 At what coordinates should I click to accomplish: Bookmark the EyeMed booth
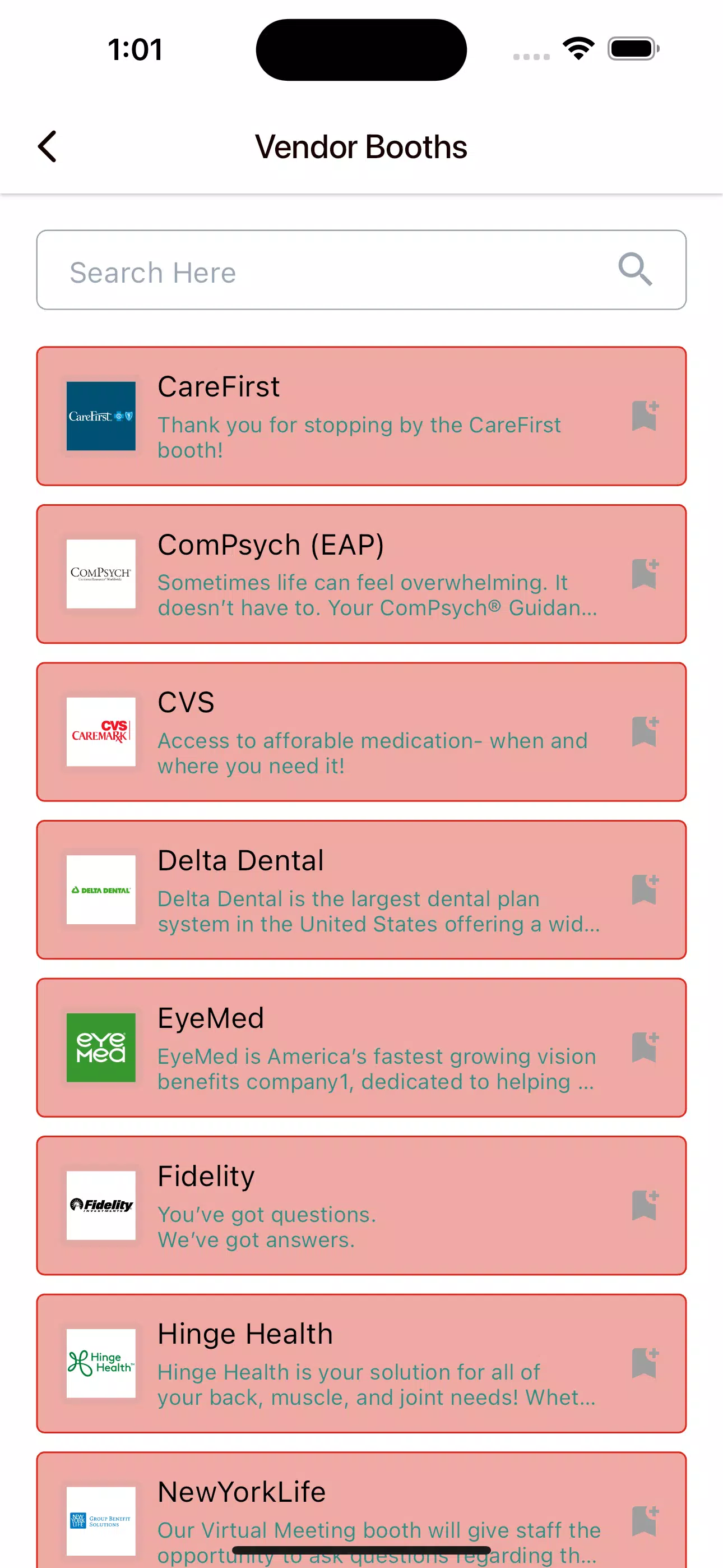click(645, 1047)
